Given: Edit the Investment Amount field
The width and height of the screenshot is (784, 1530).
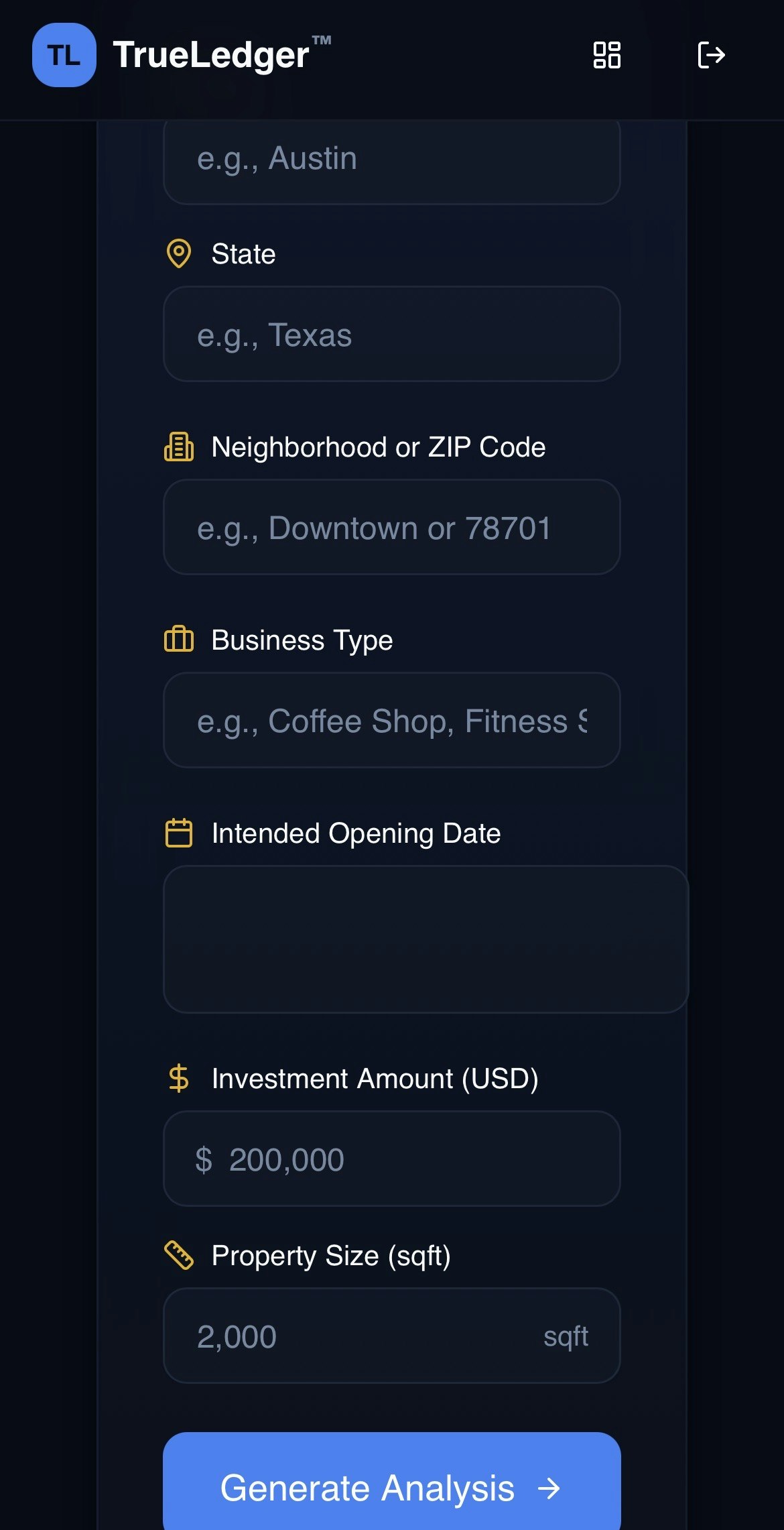Looking at the screenshot, I should (x=391, y=1159).
